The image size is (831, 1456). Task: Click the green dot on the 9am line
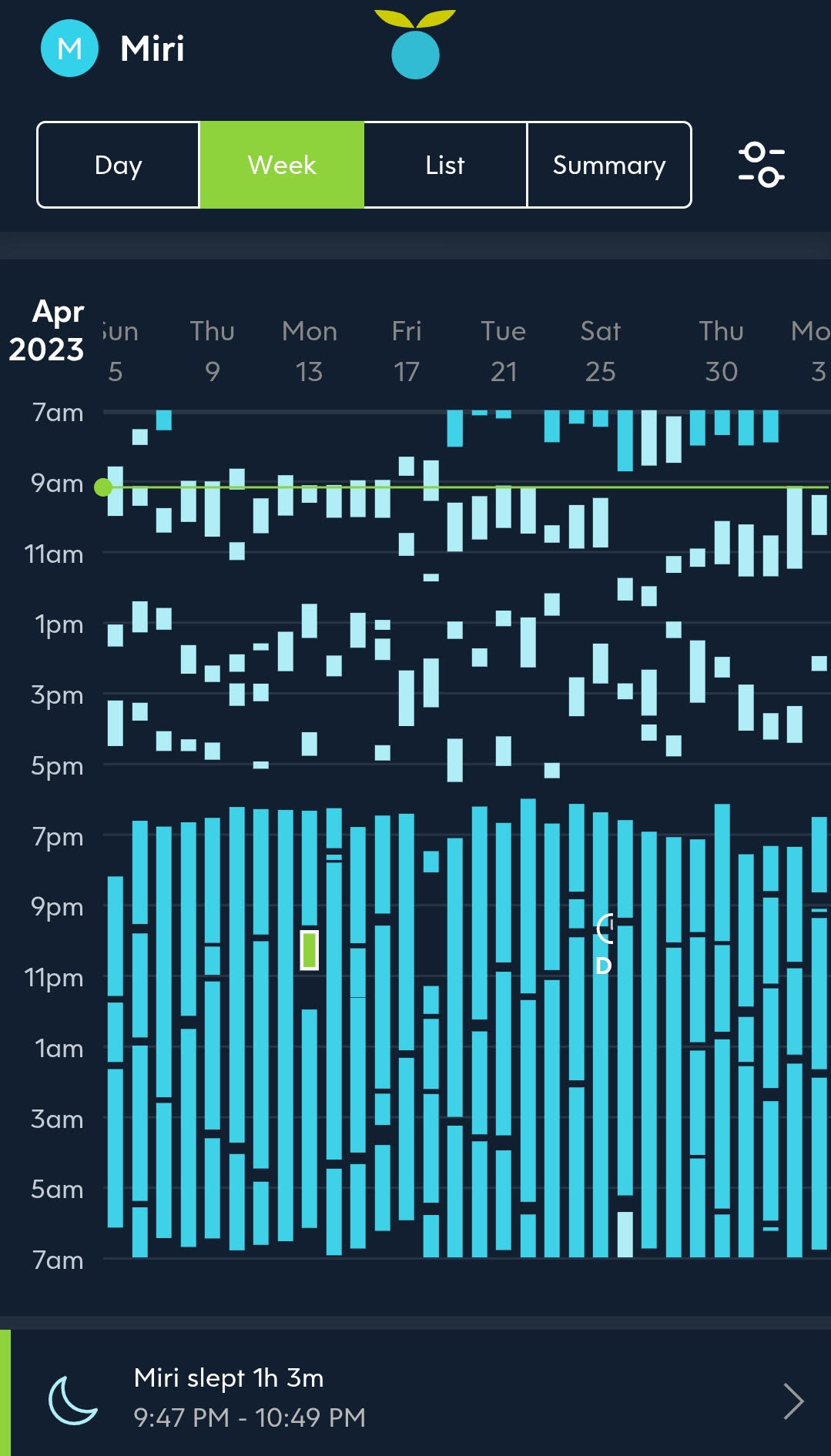coord(104,485)
